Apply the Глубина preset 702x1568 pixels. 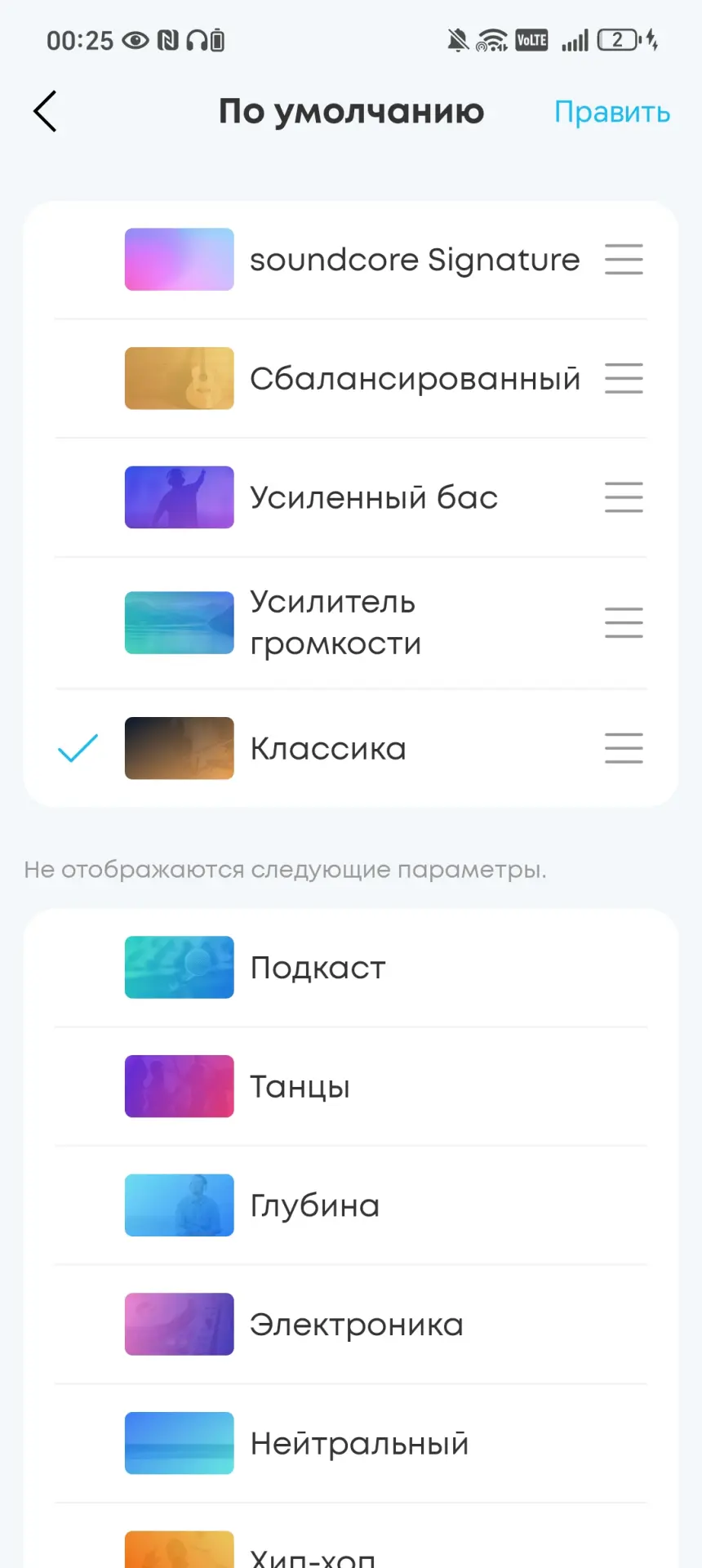(x=314, y=1205)
